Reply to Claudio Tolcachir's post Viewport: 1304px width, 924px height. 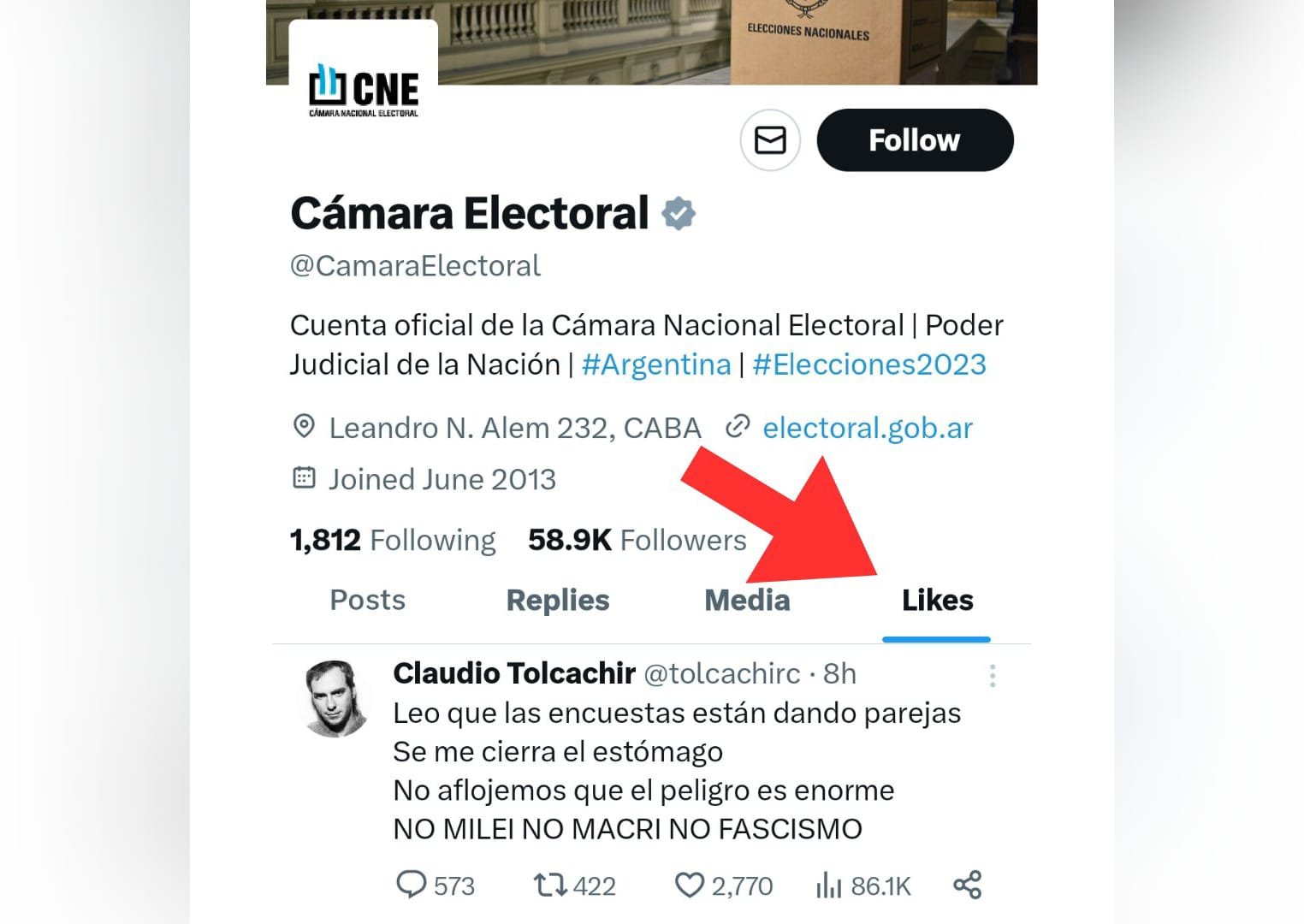(x=412, y=885)
